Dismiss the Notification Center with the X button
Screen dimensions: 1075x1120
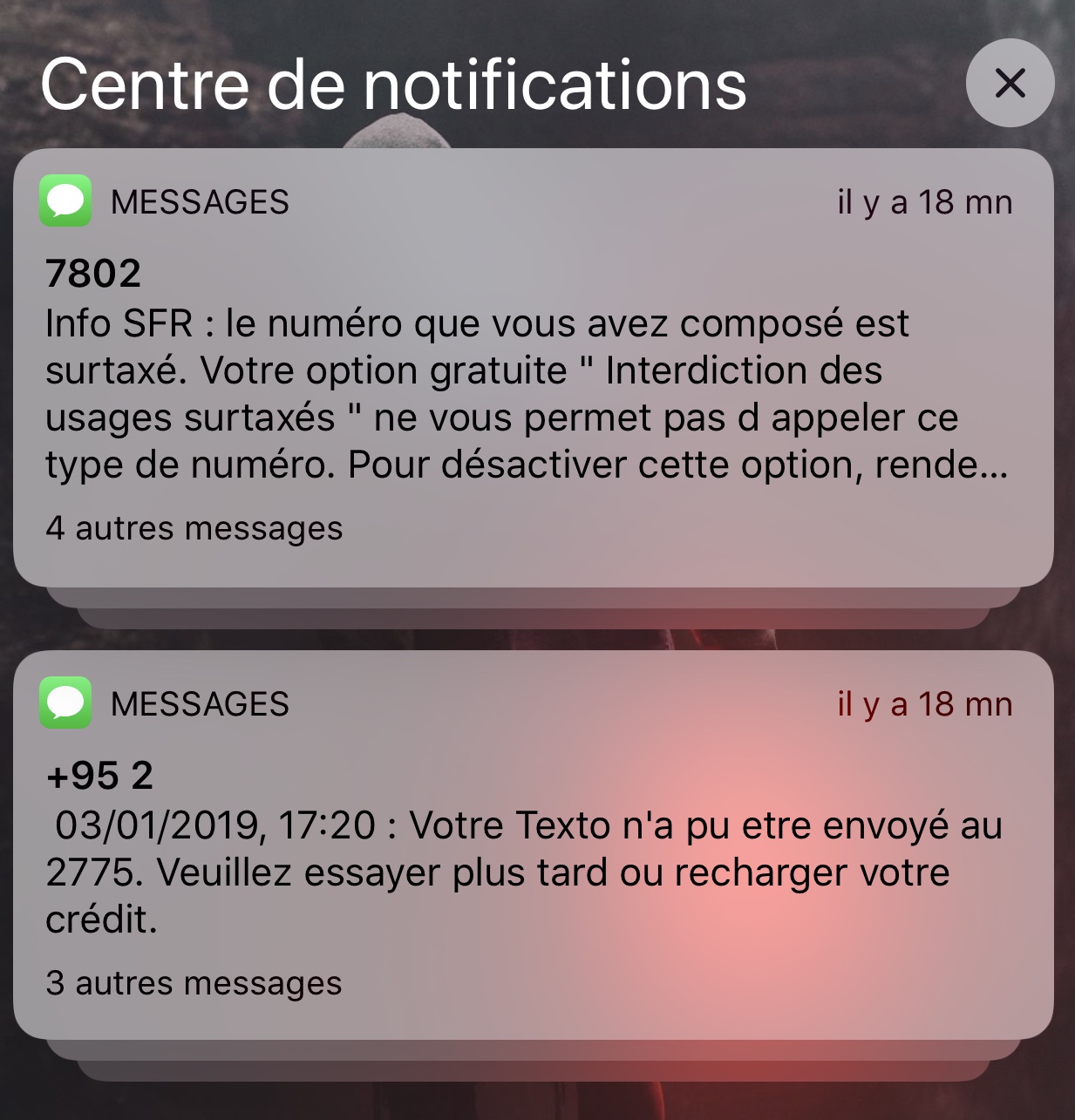coord(1010,84)
